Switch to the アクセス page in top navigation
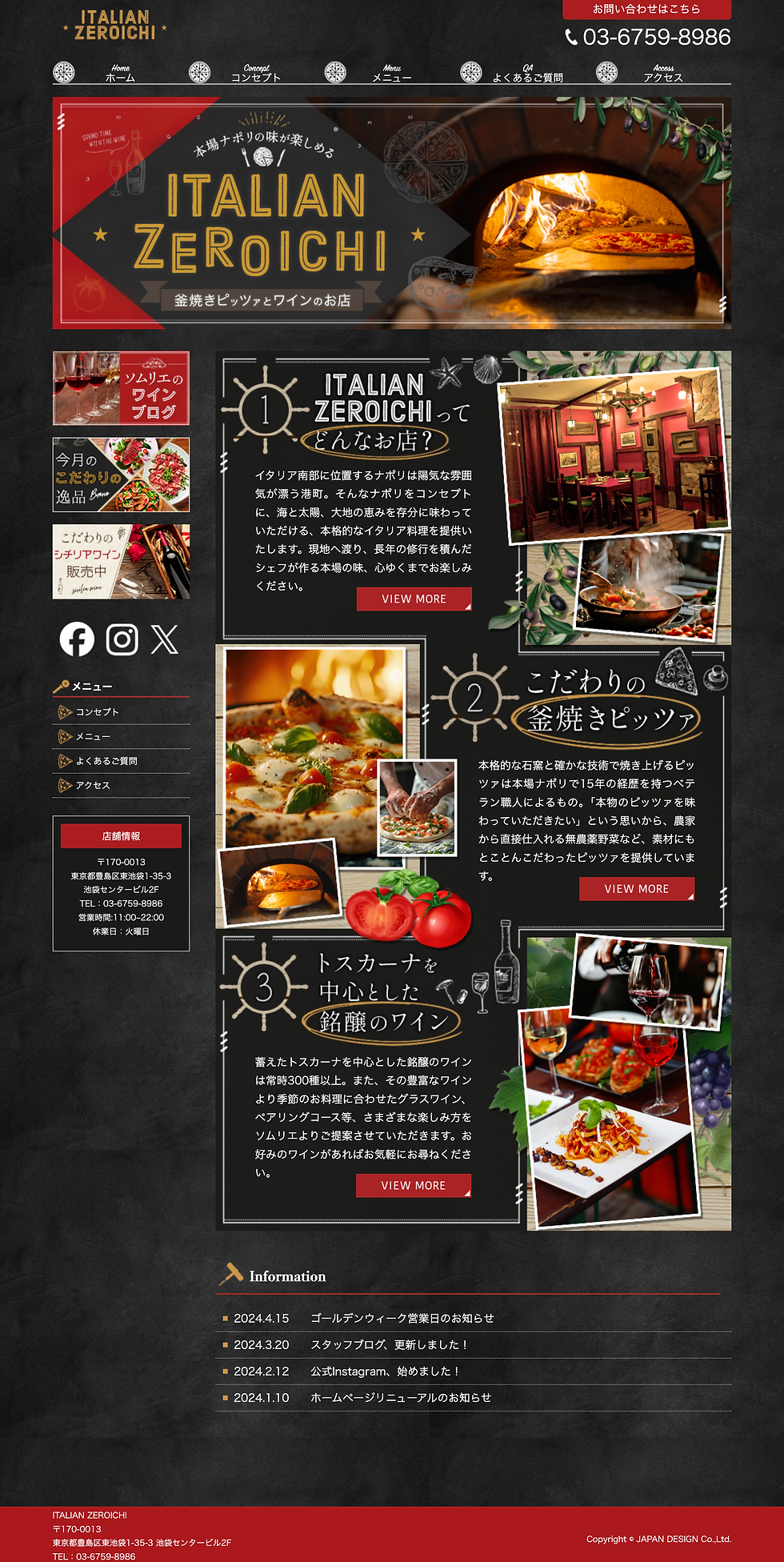 (662, 74)
